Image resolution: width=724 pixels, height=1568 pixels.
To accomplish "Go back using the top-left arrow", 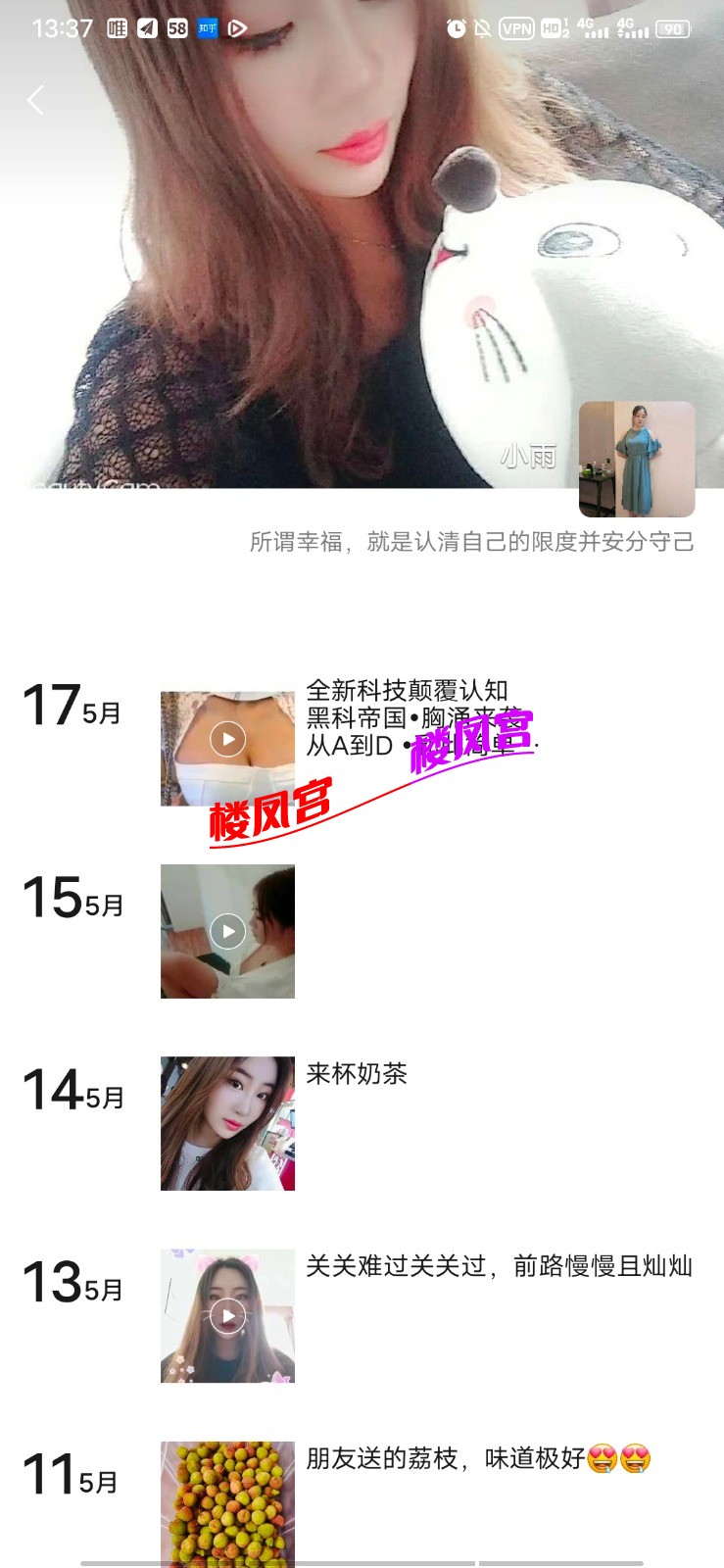I will tap(36, 100).
